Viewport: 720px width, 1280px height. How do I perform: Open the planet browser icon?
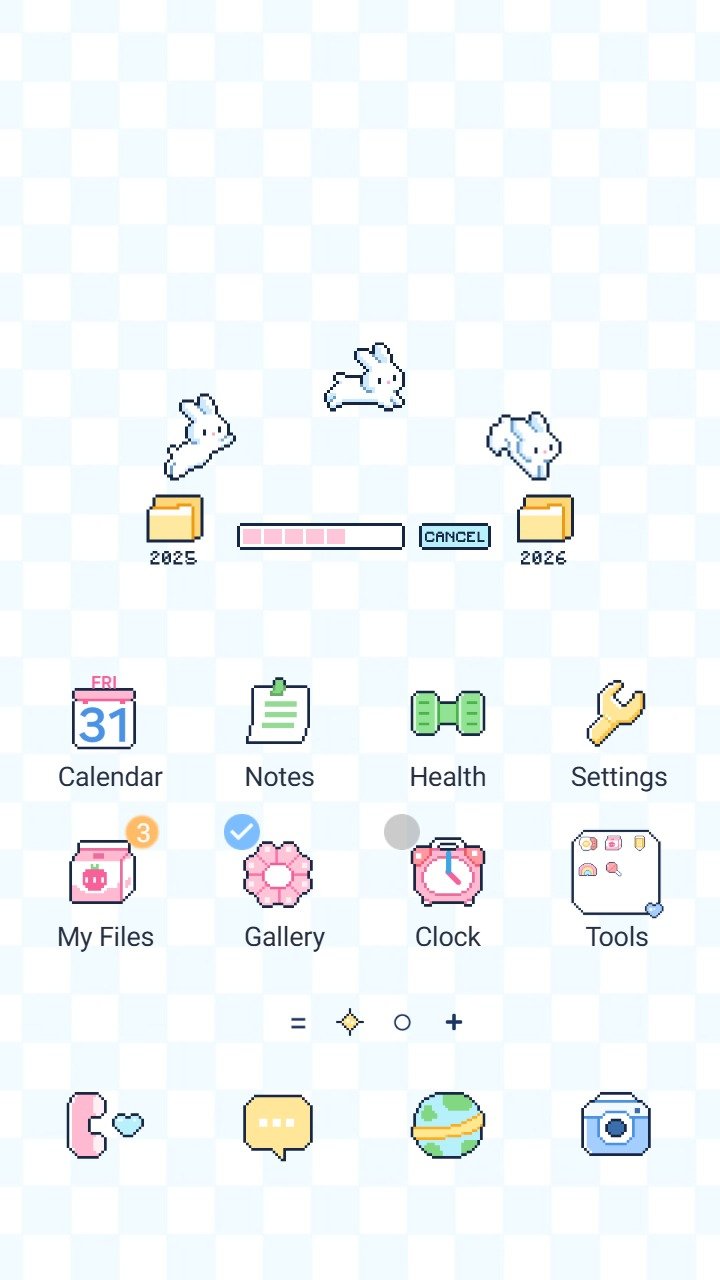pos(448,1125)
